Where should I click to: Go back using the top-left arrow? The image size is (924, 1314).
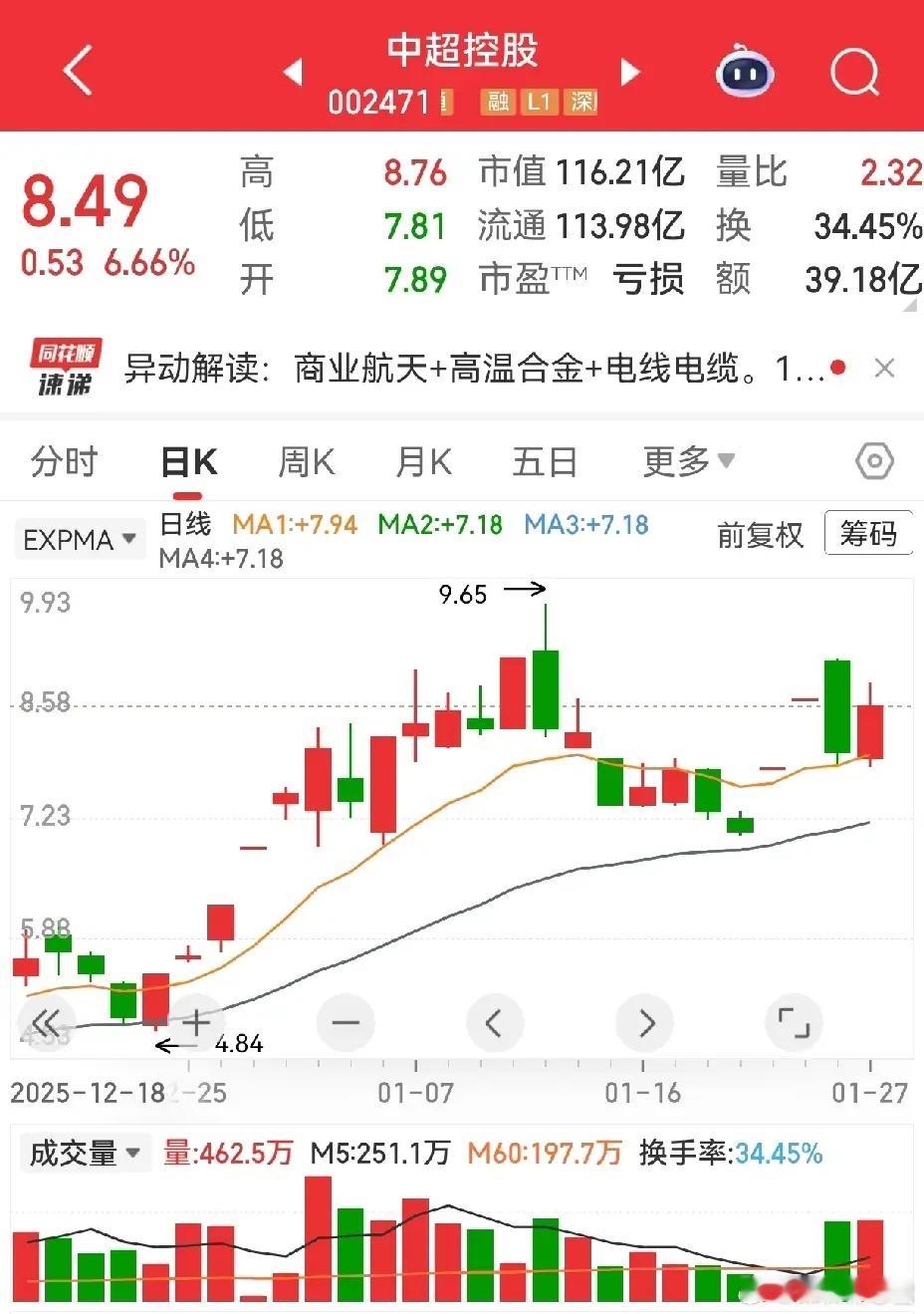(78, 71)
